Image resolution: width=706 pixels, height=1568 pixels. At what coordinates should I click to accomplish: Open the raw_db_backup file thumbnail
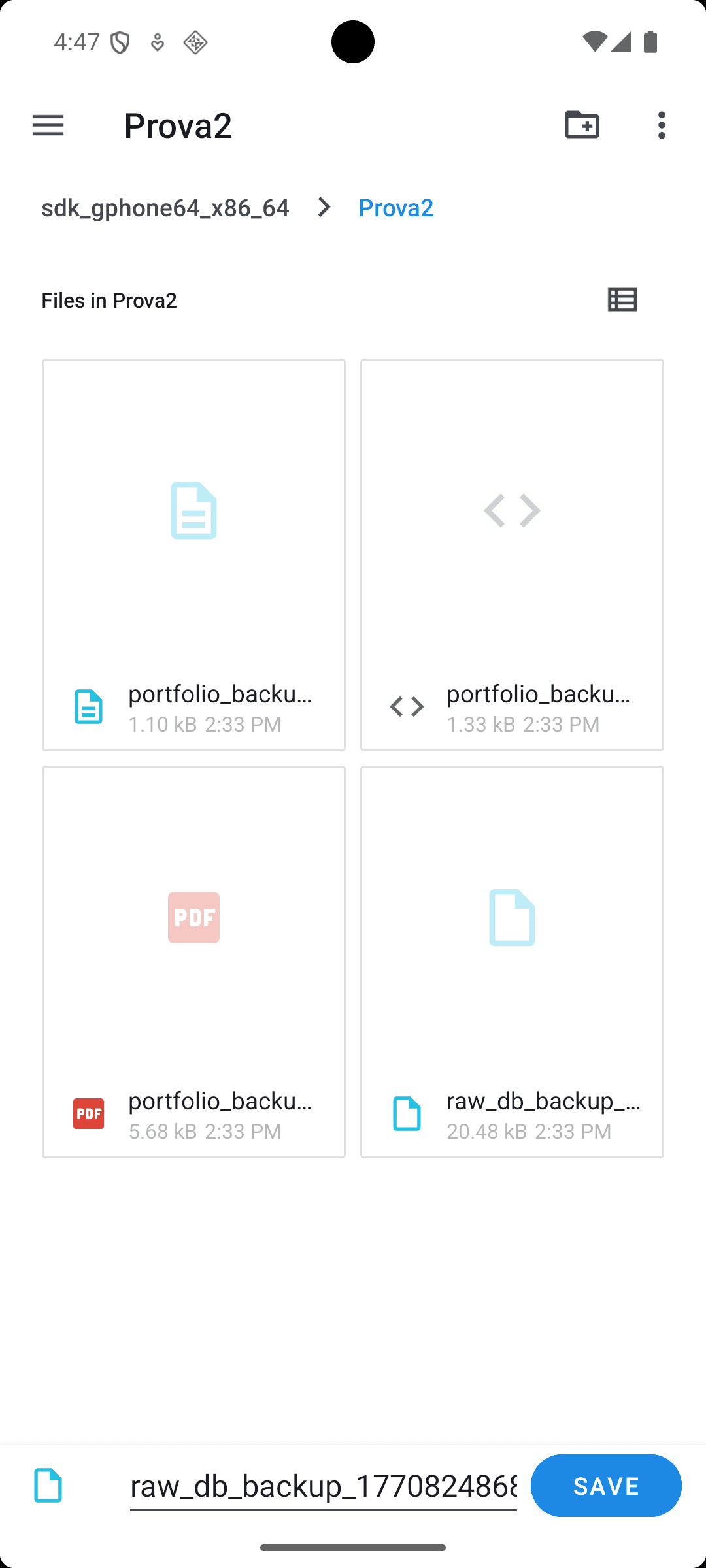tap(512, 918)
